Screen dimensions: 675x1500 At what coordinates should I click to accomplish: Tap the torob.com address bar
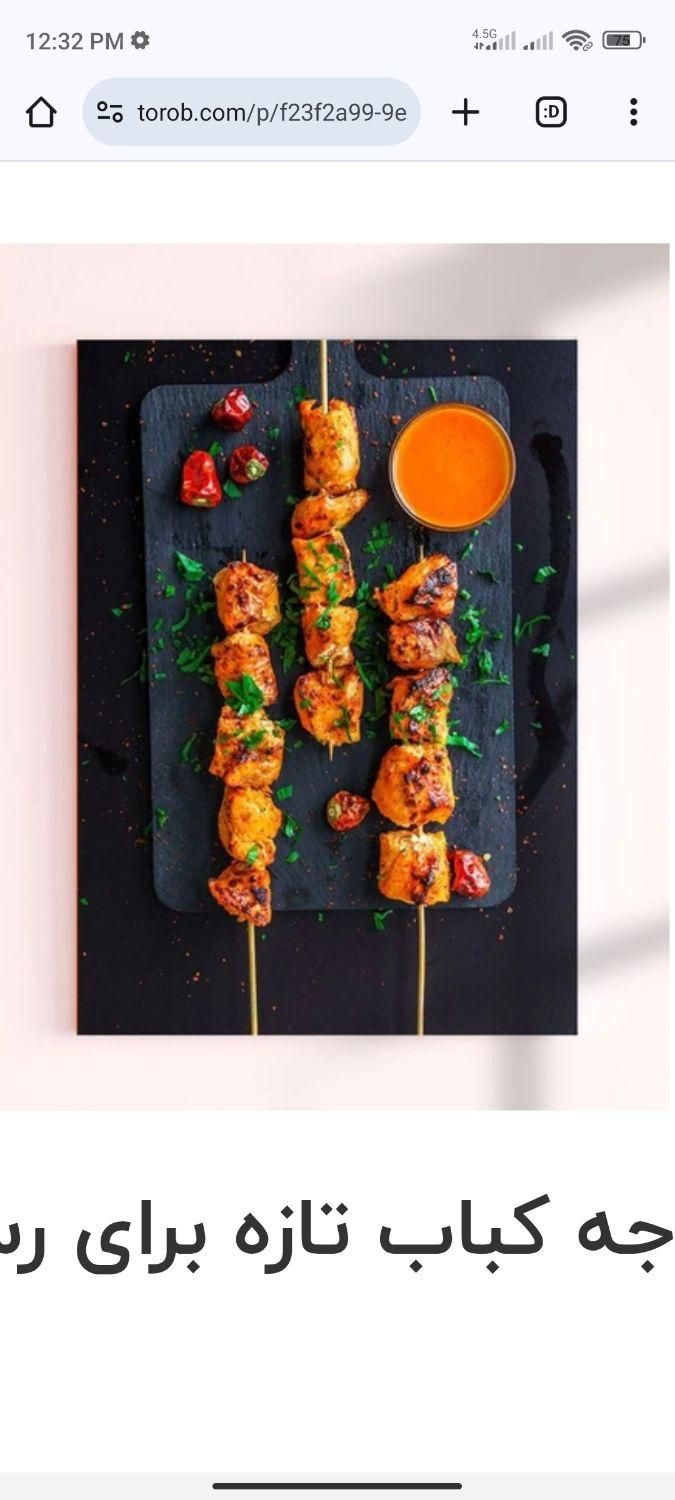270,112
